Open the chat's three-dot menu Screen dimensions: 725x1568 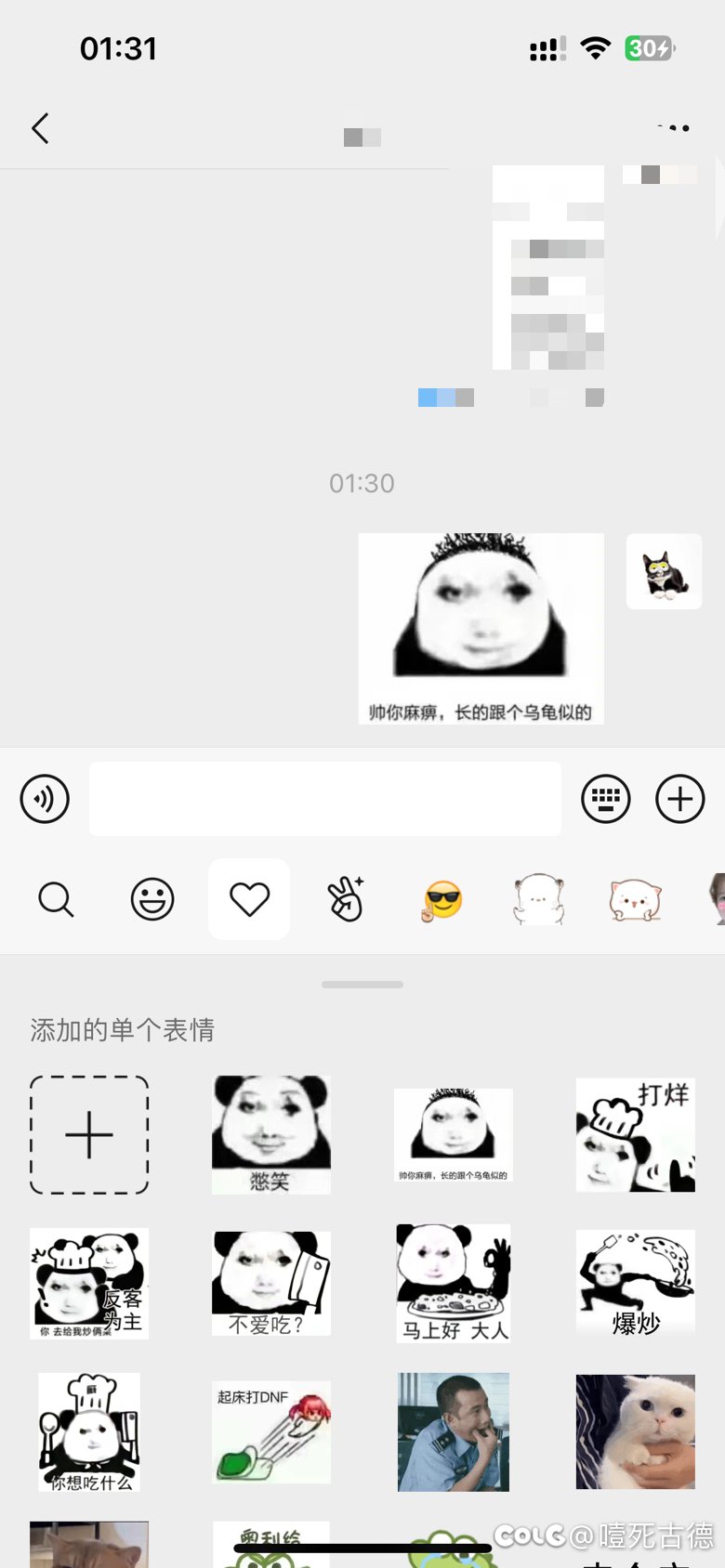674,128
